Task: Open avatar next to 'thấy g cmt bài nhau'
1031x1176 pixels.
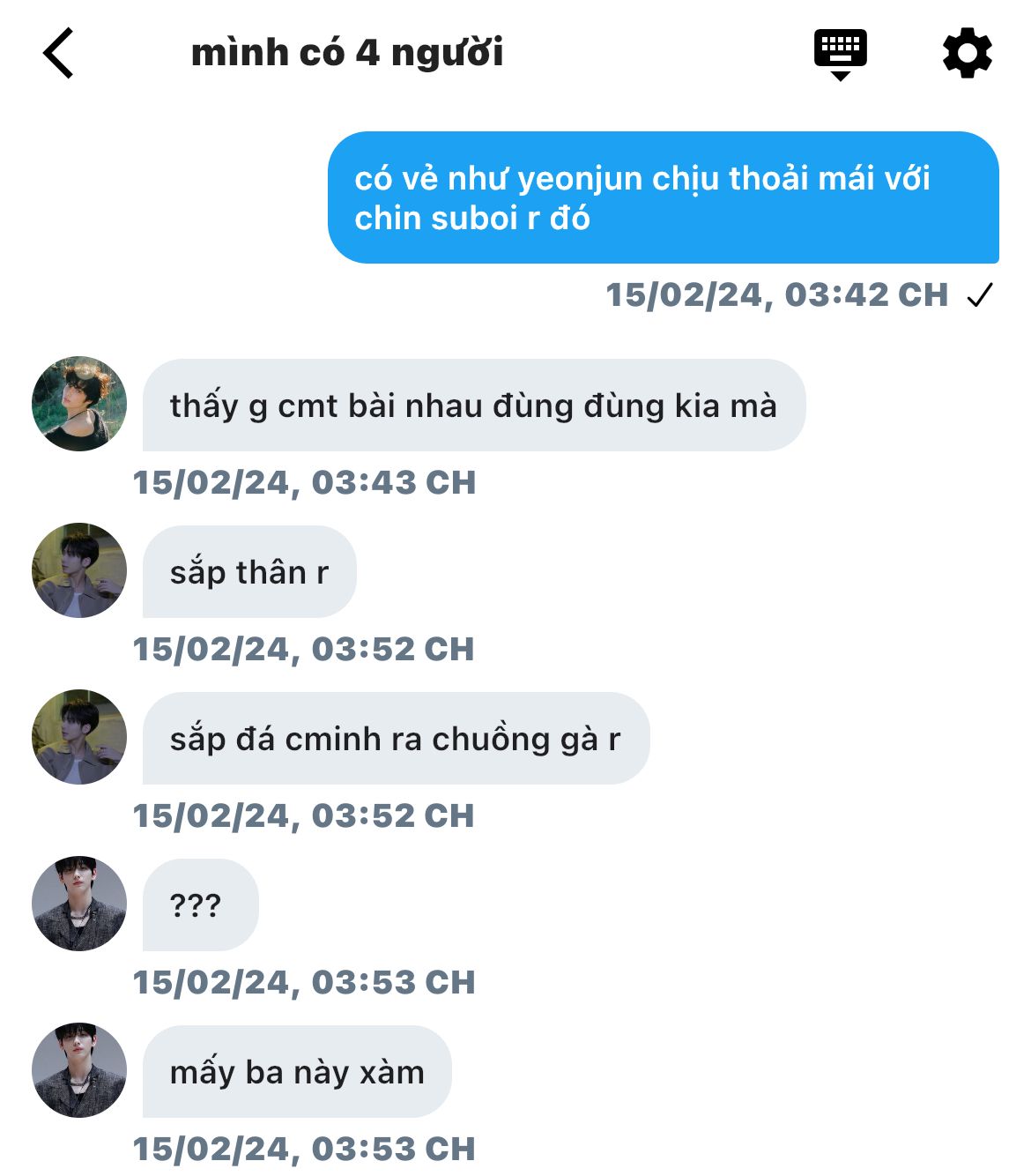Action: (79, 404)
